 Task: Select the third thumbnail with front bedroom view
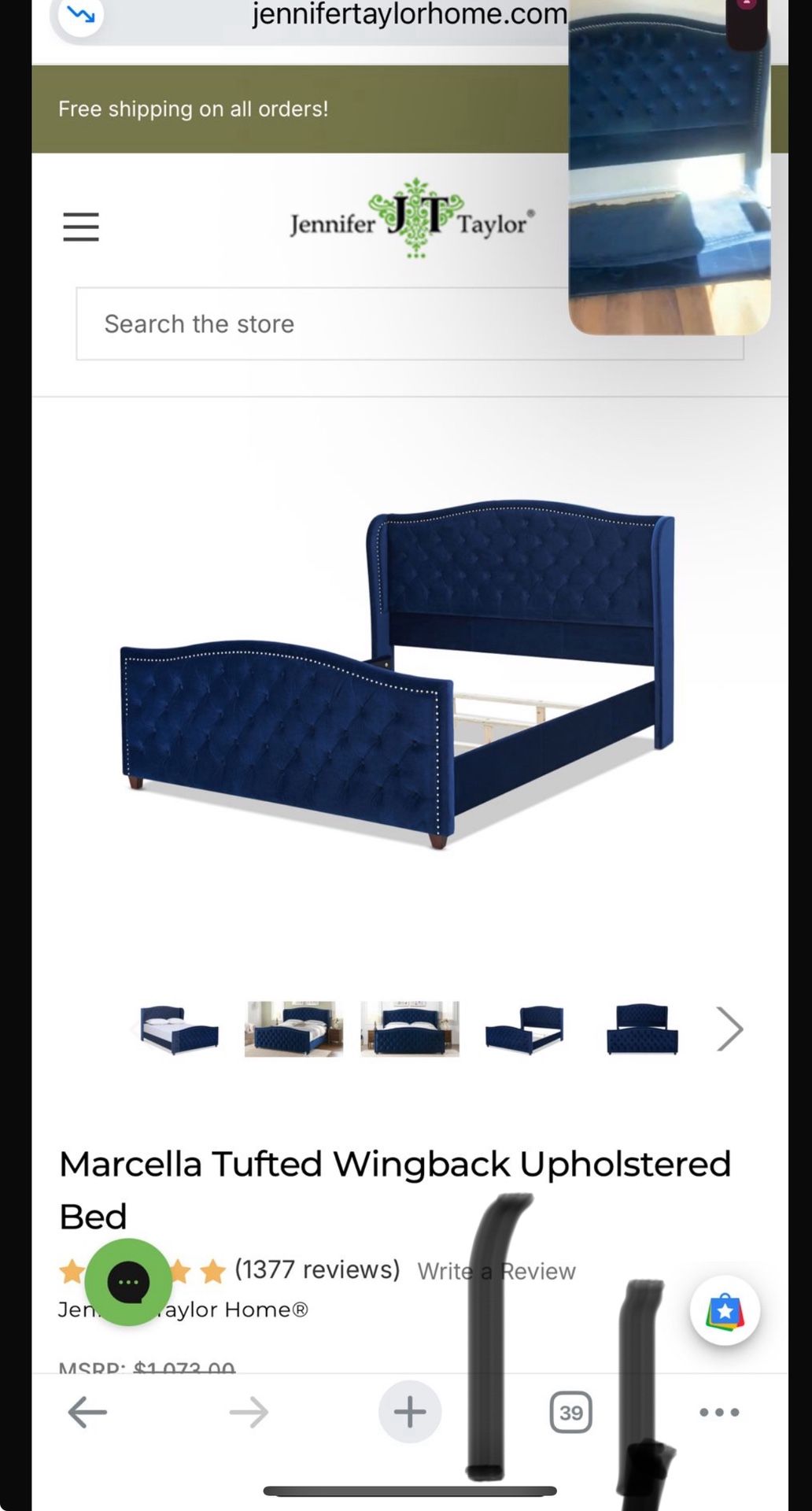410,1029
